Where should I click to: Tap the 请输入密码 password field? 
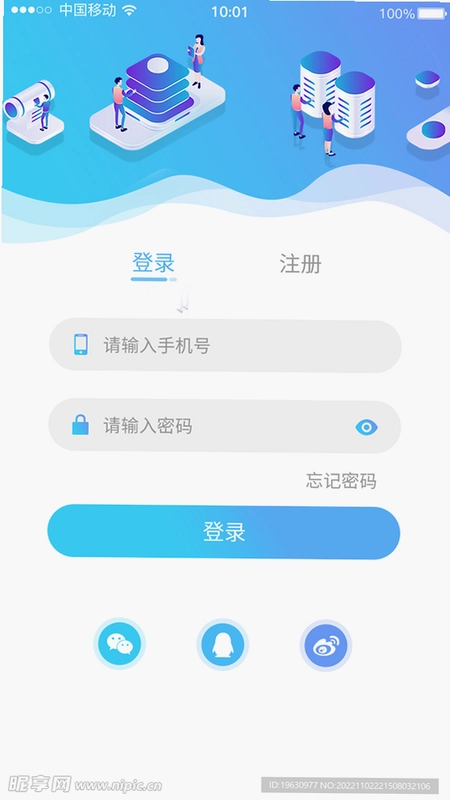coord(224,426)
